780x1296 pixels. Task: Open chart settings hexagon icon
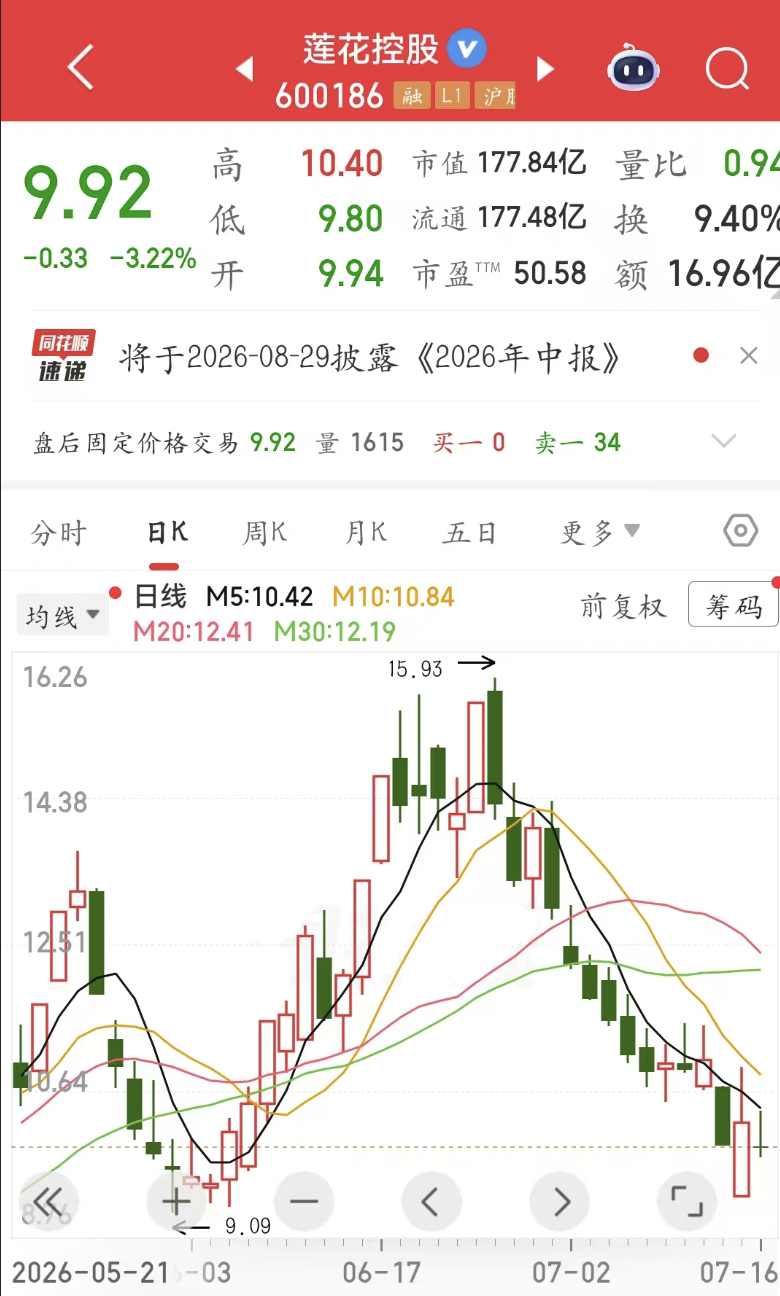click(x=740, y=531)
